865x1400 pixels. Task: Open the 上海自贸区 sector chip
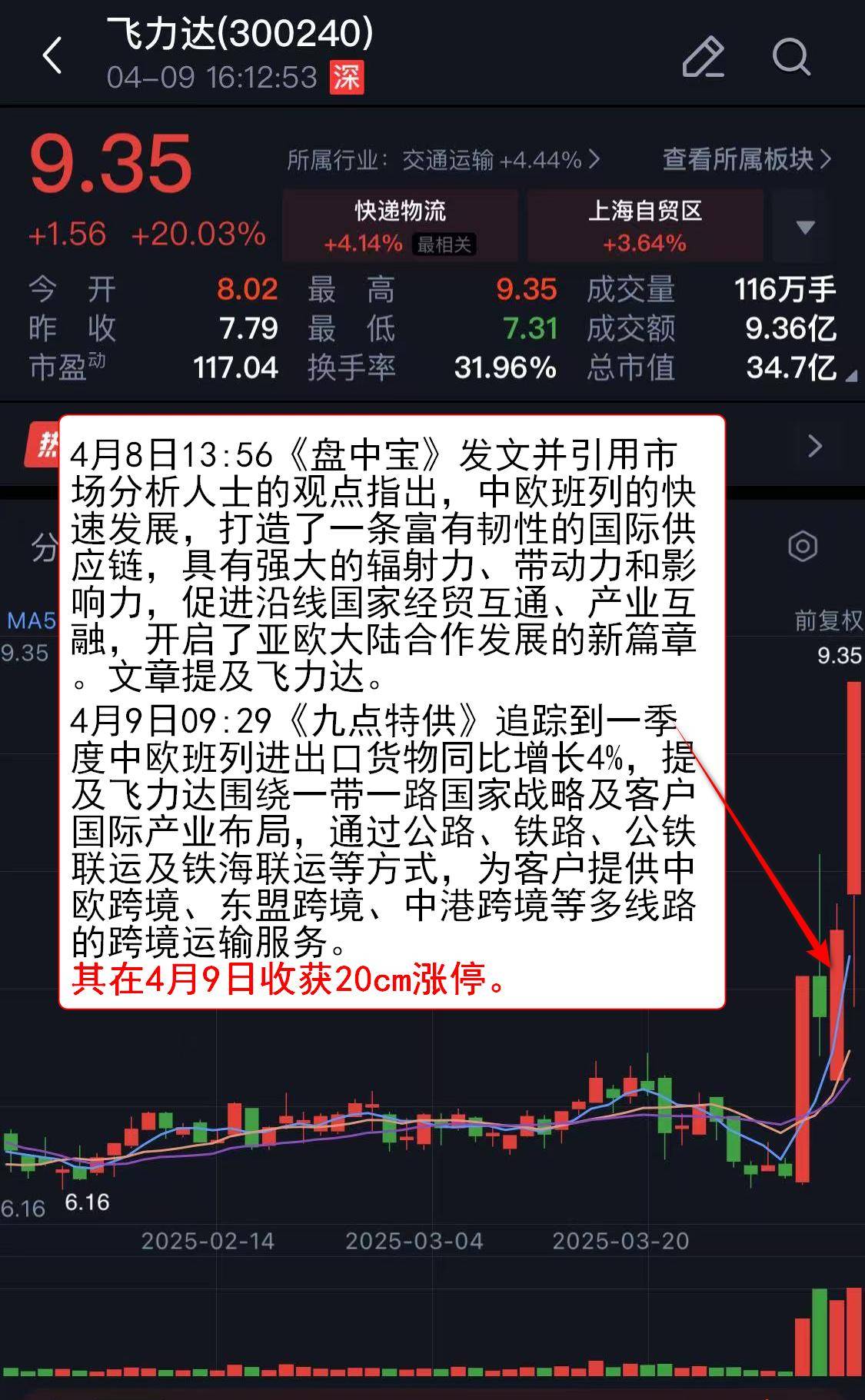644,226
